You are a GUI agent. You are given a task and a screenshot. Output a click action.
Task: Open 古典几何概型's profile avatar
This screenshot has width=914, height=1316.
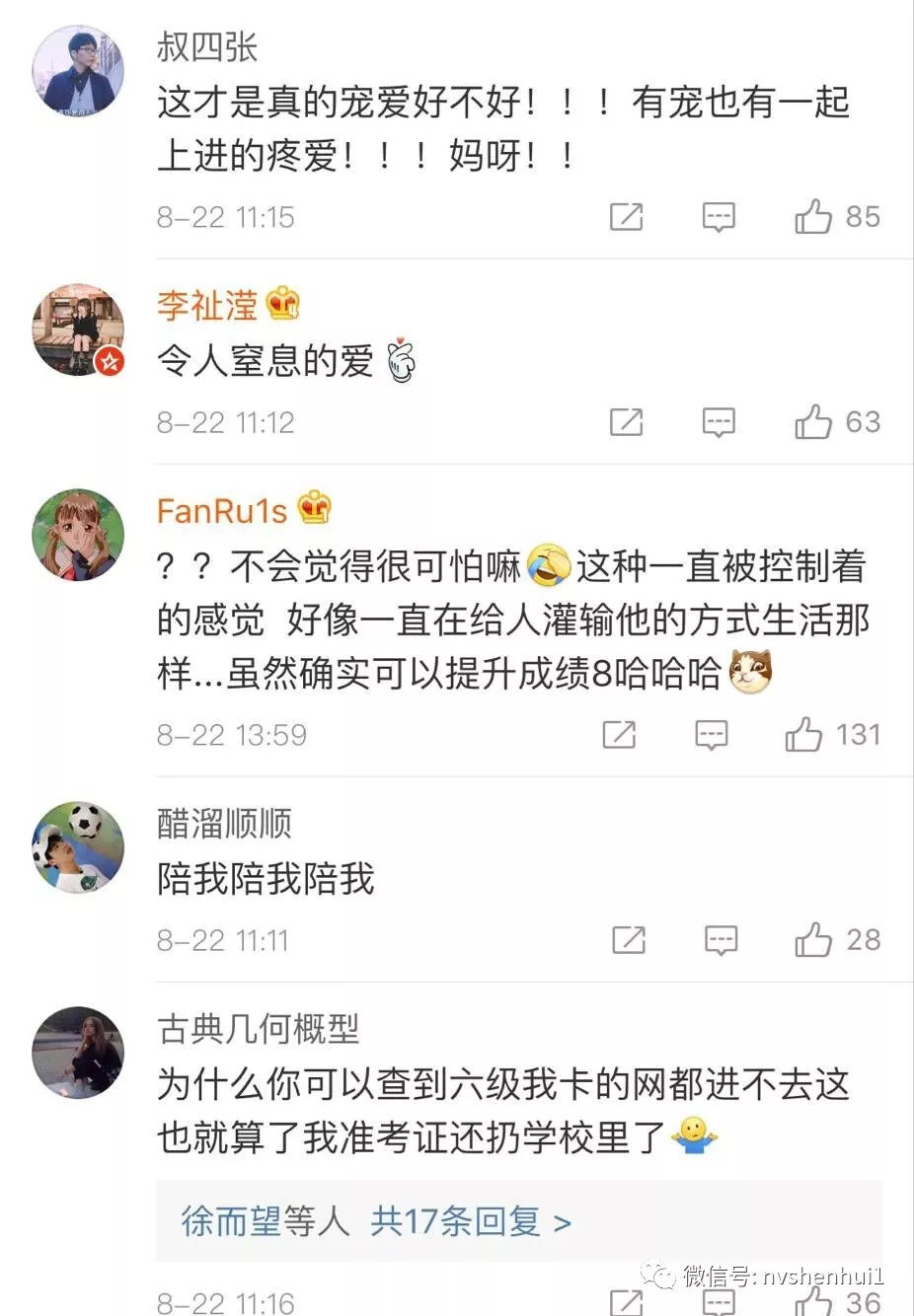tap(78, 1053)
